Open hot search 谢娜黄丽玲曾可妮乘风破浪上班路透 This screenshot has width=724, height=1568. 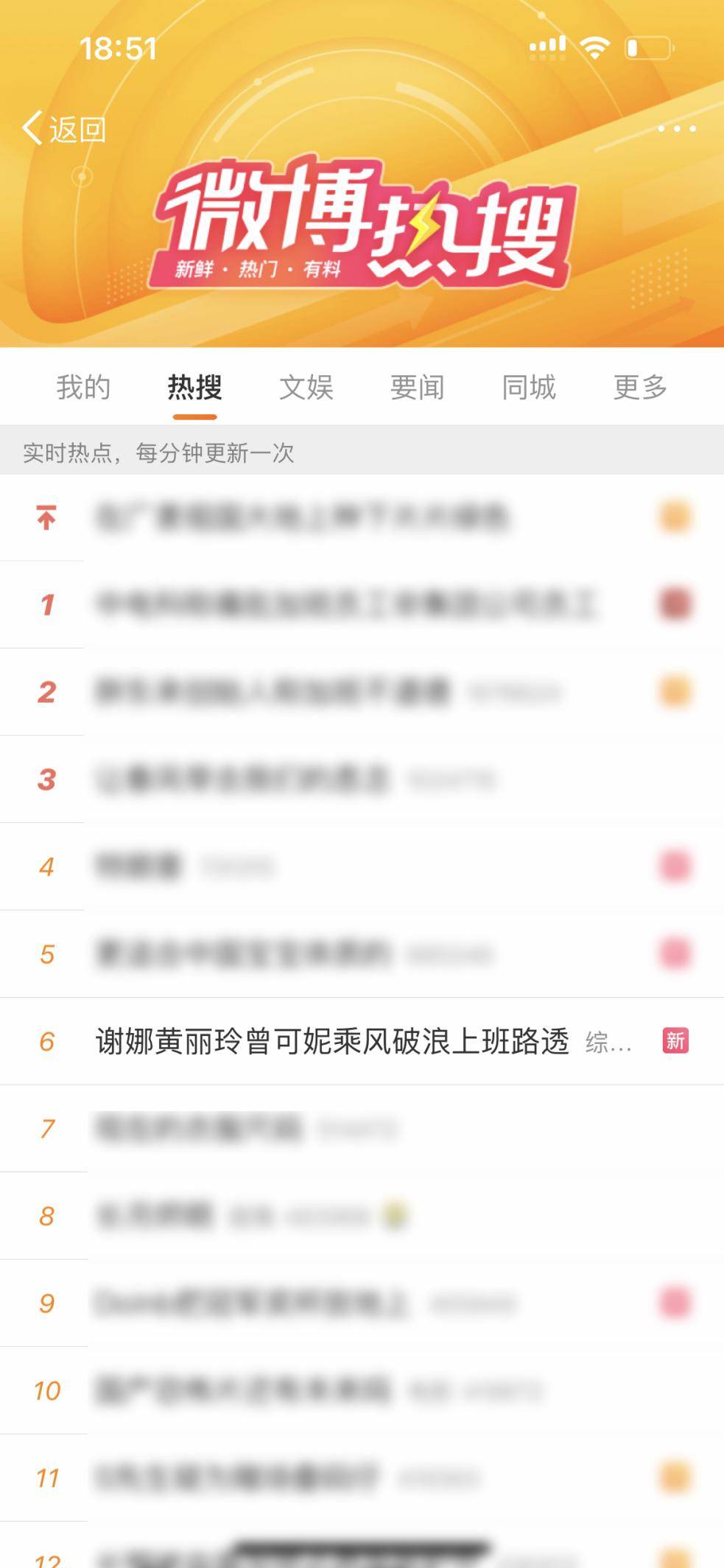332,1041
